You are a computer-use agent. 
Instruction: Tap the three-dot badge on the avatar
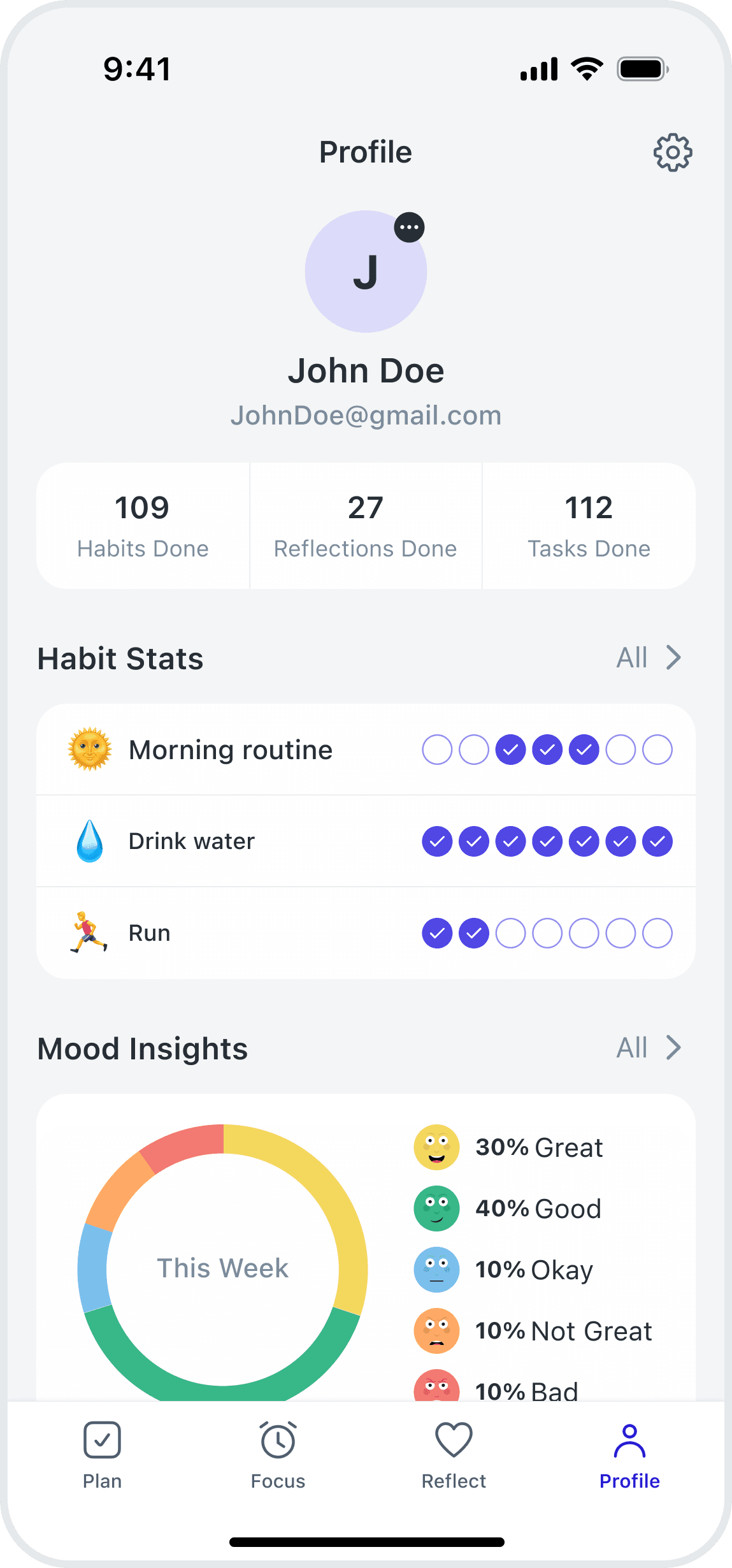tap(409, 228)
